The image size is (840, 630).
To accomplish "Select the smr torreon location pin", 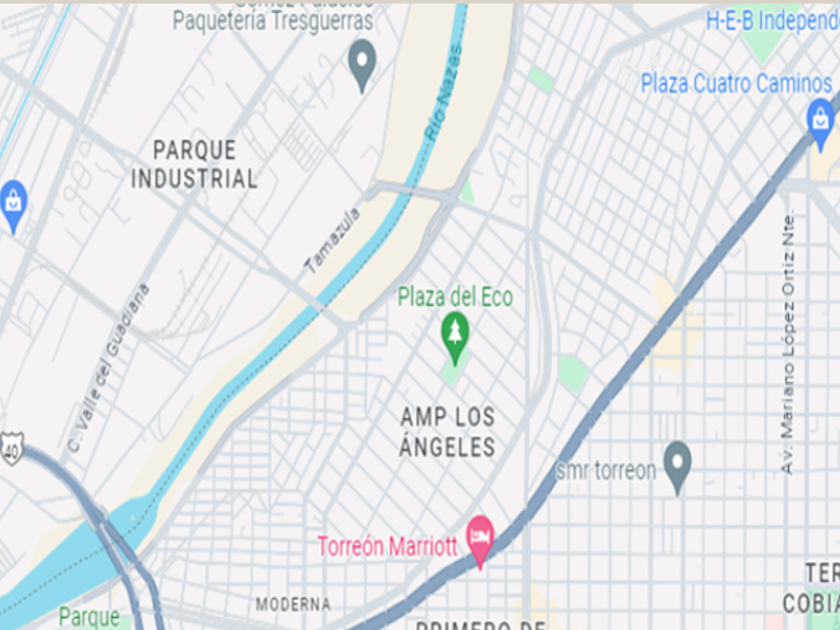I will [x=678, y=464].
